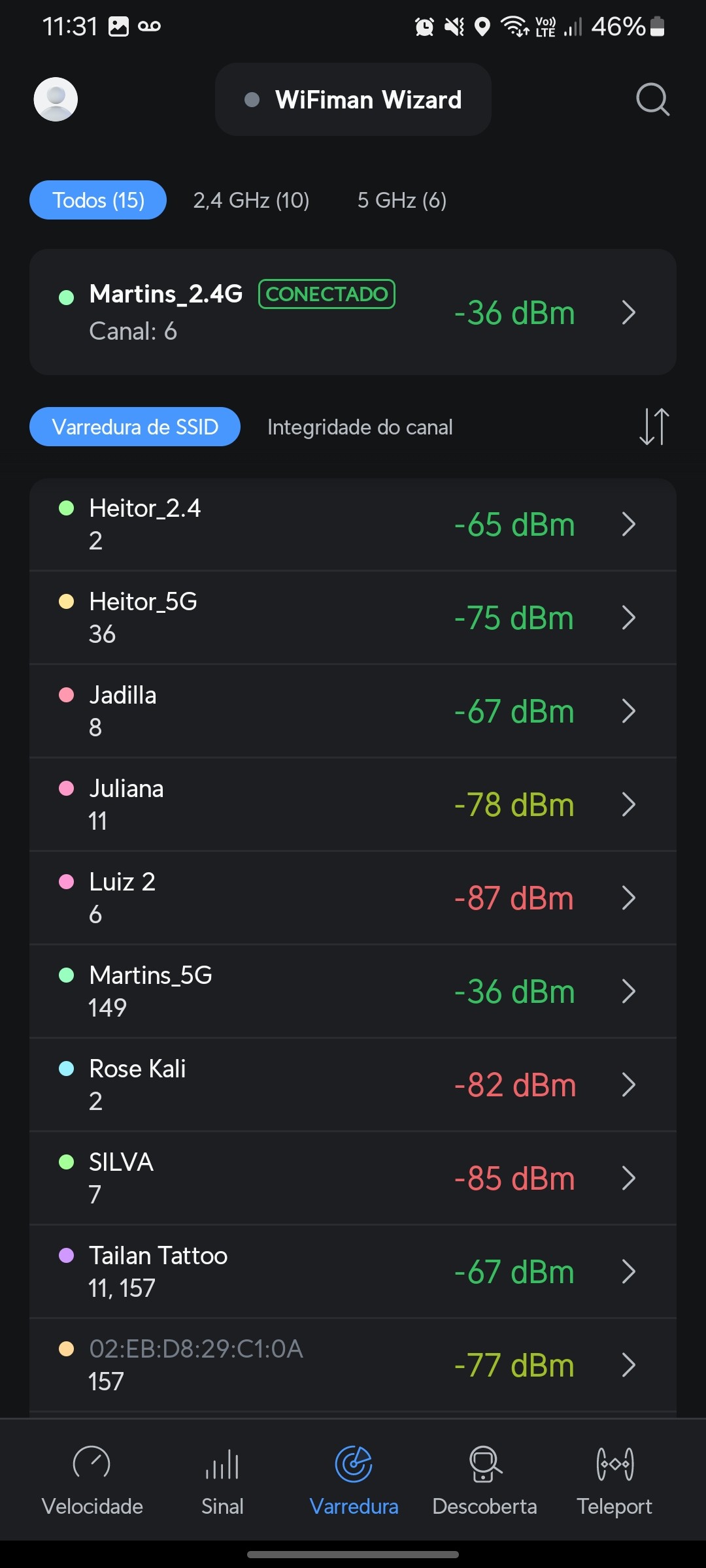
Task: Show details of Jadilla network
Action: pos(353,711)
